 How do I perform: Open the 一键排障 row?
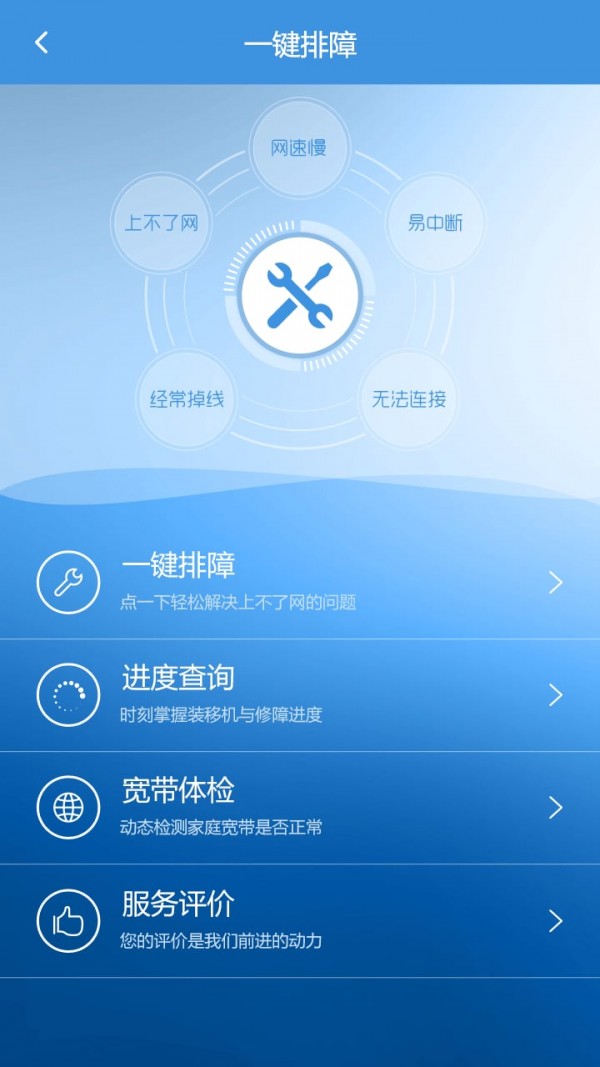(x=300, y=582)
